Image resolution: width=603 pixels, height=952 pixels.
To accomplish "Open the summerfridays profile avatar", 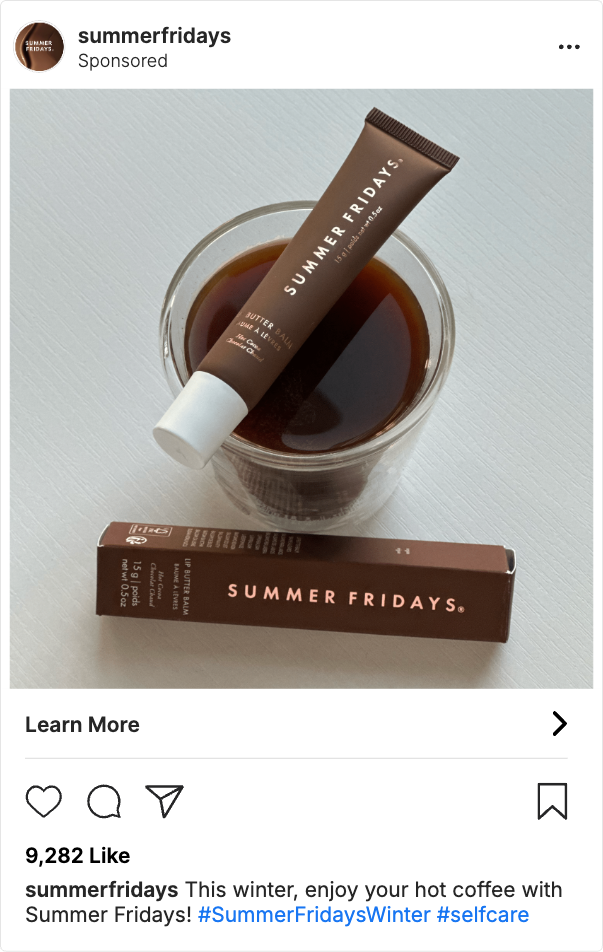I will click(39, 47).
